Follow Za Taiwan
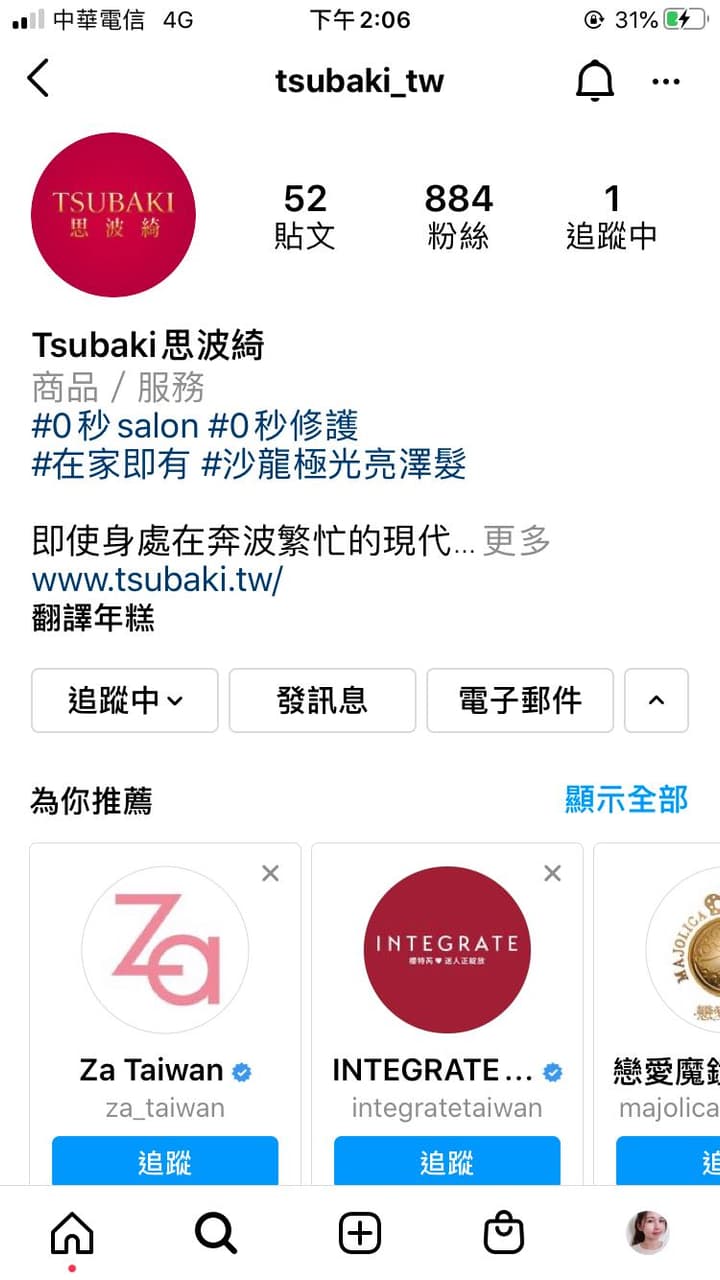 165,1163
